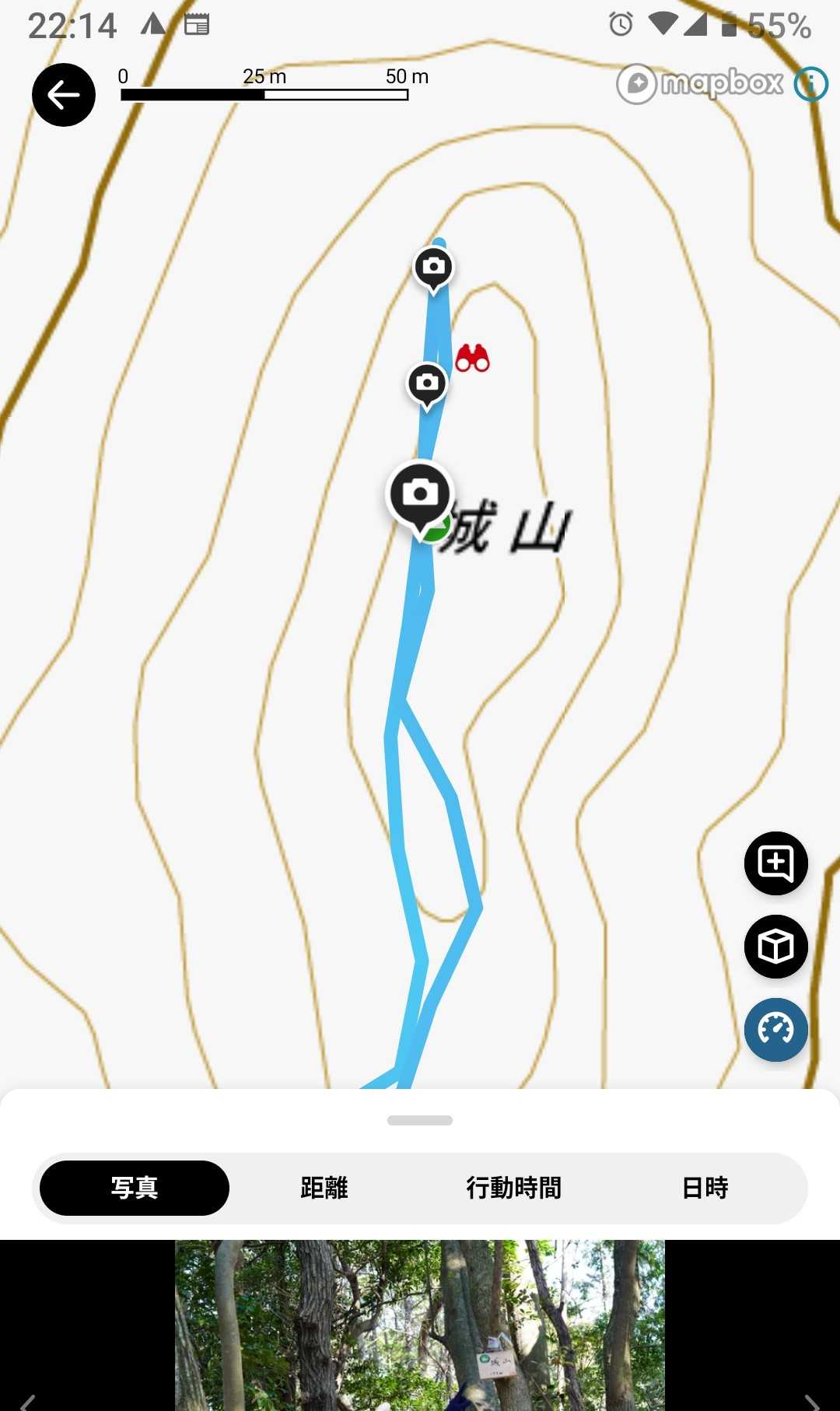840x1411 pixels.
Task: Select the large camera pin at 城山
Action: click(x=420, y=494)
